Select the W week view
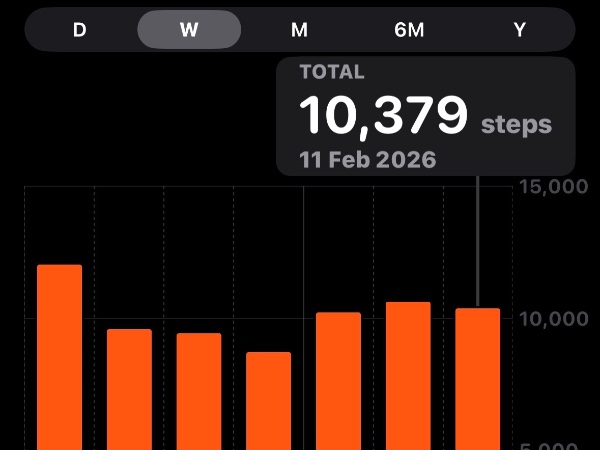 coord(189,30)
